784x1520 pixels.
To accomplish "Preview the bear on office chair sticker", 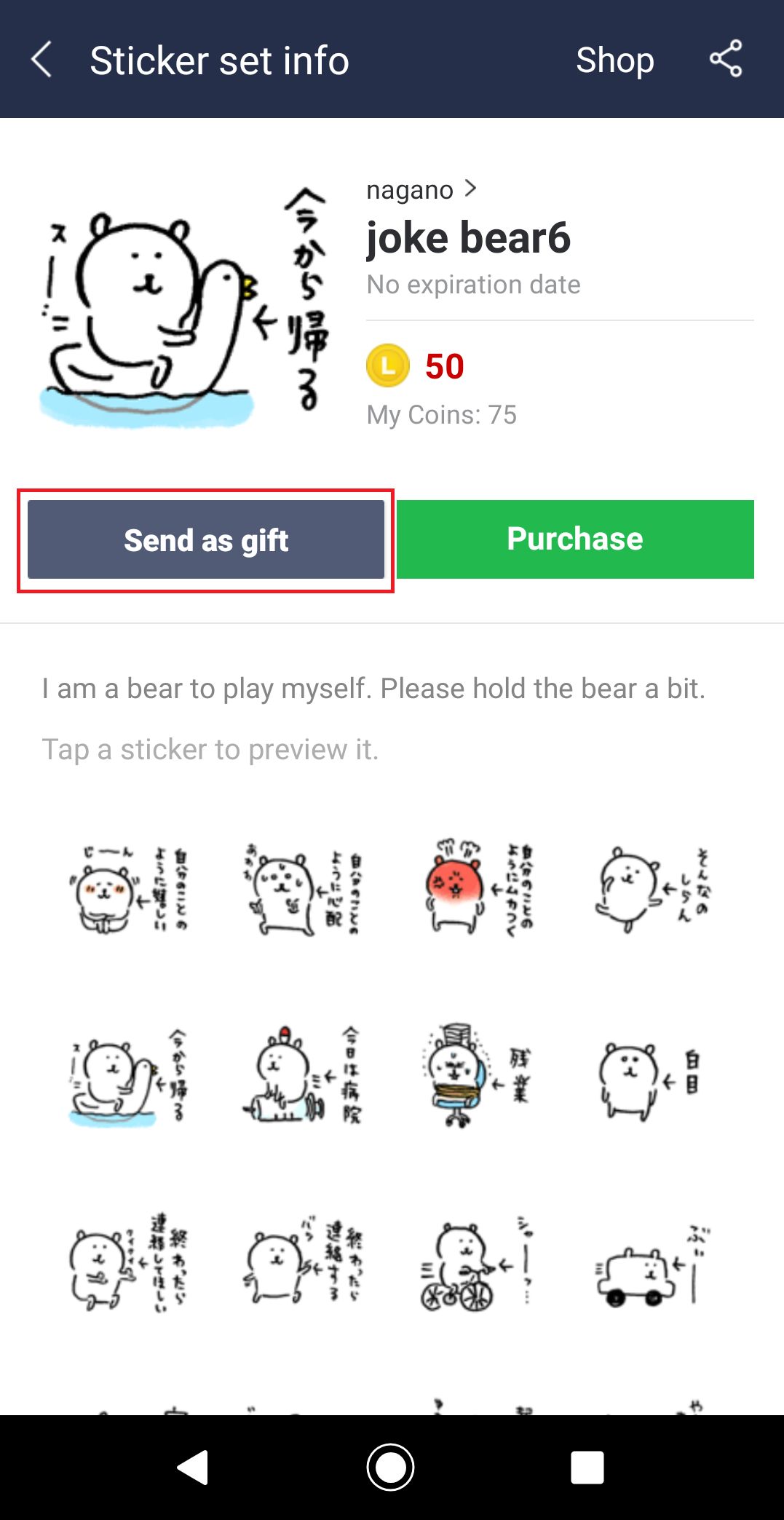I will click(478, 1076).
